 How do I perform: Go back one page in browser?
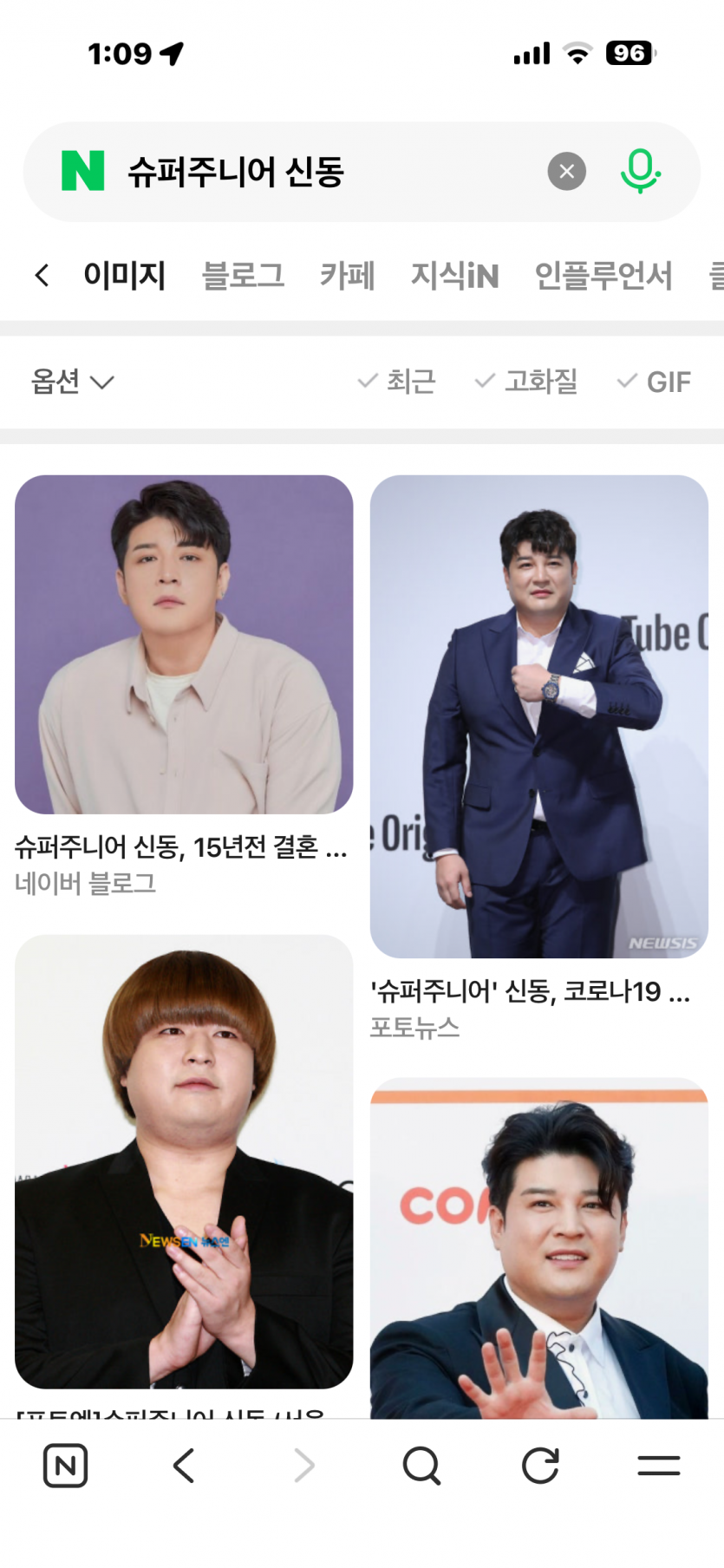coord(184,1466)
